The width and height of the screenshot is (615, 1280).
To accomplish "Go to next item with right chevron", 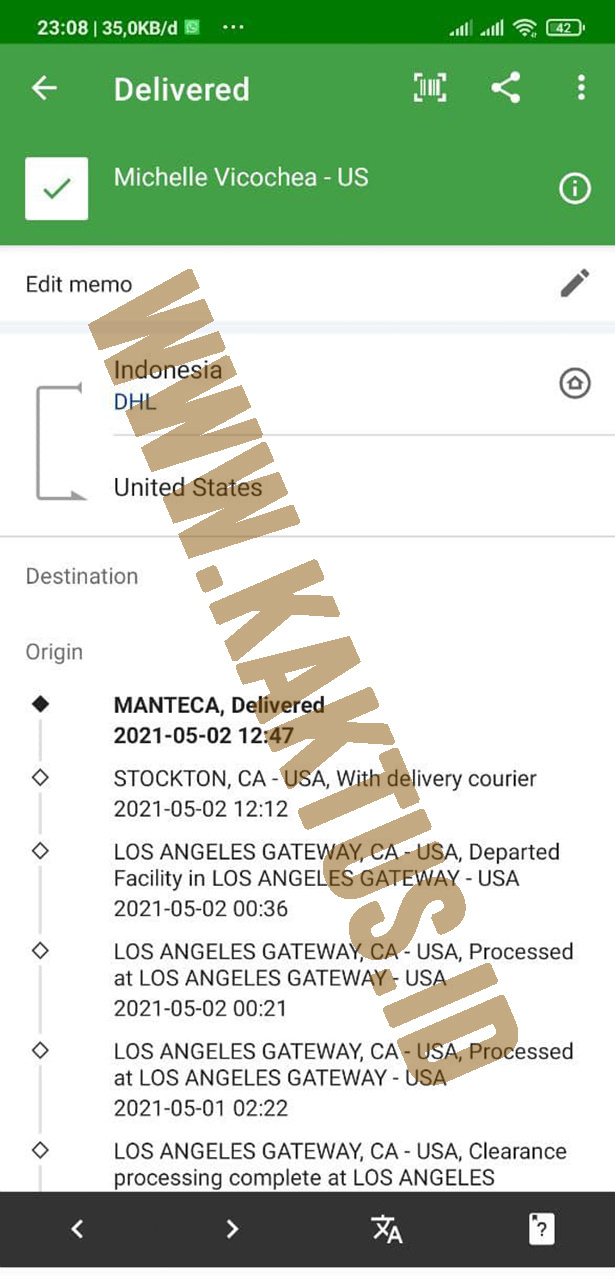I will click(x=232, y=1229).
